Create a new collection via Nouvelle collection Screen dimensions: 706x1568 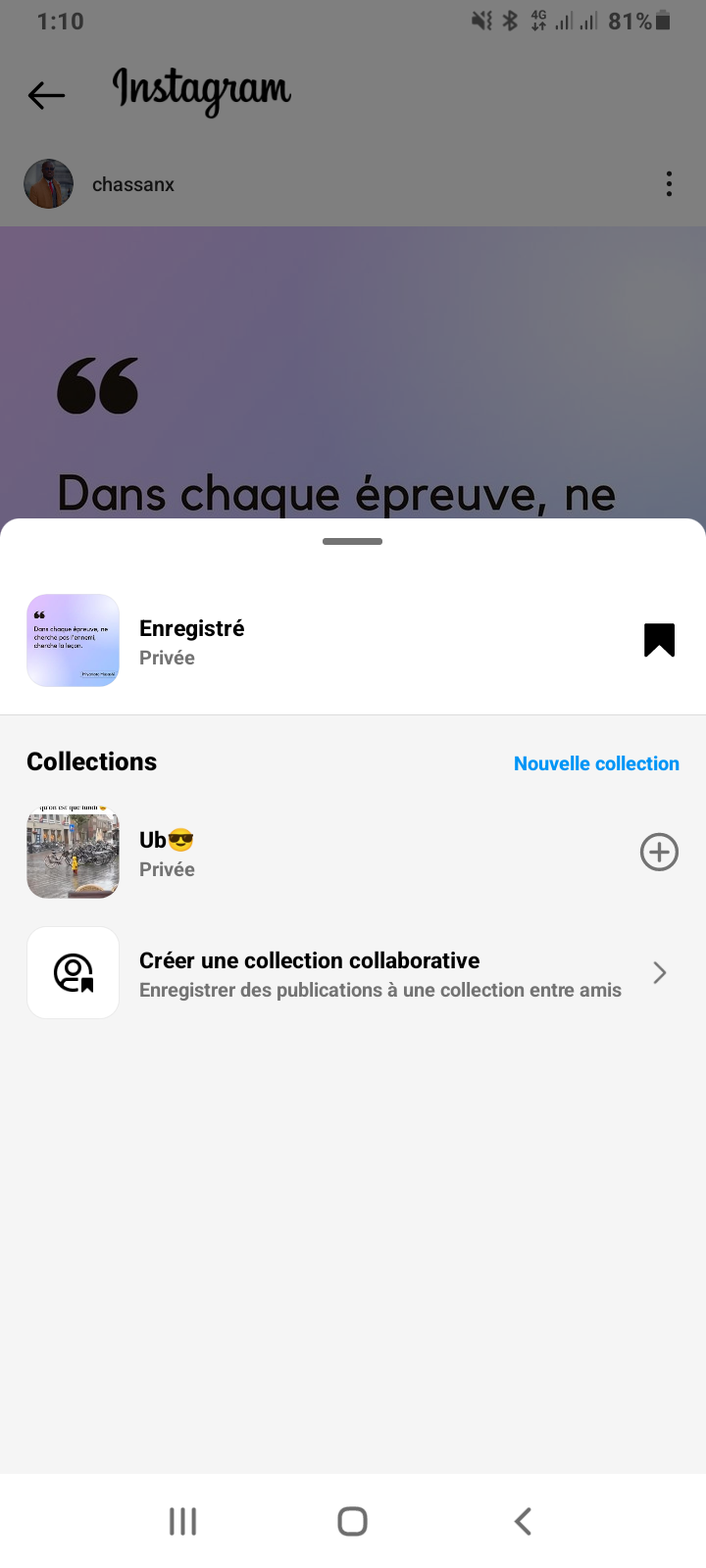[x=596, y=763]
